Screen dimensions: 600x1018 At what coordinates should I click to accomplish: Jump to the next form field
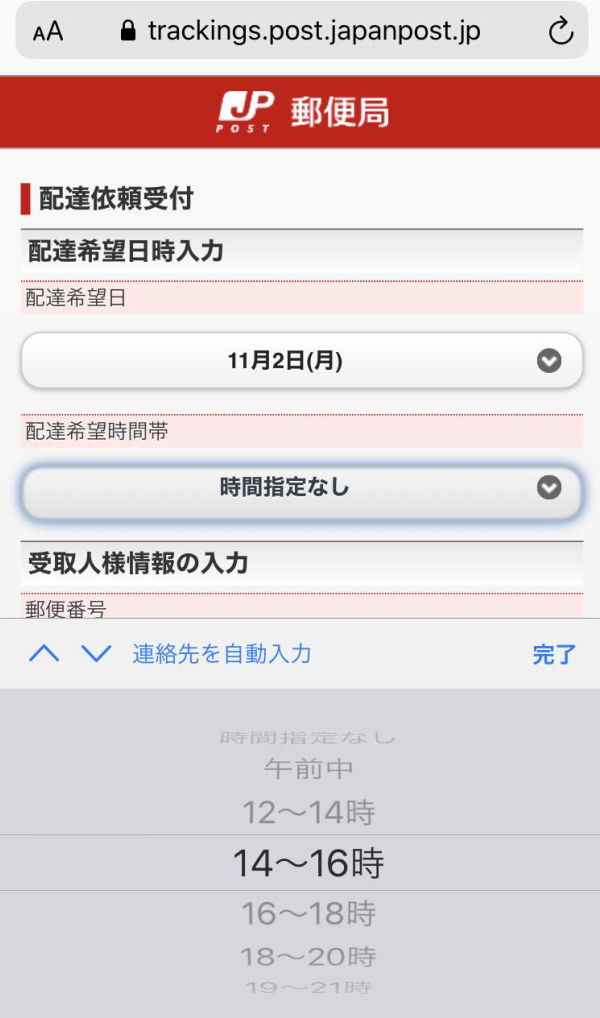pos(97,654)
